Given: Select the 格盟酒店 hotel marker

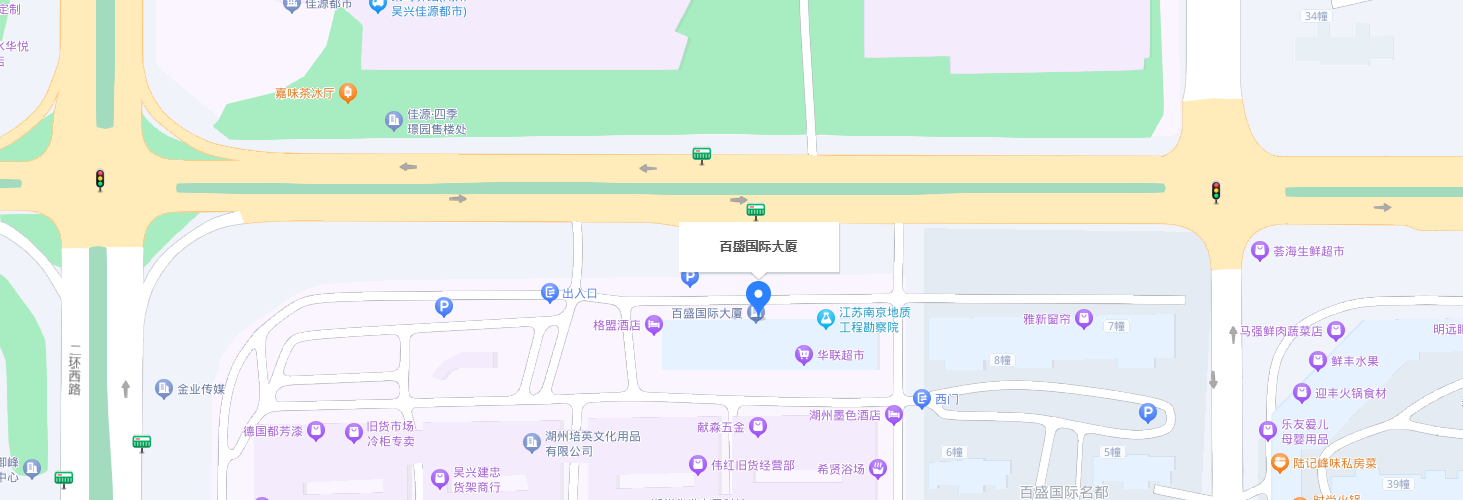Looking at the screenshot, I should 653,324.
